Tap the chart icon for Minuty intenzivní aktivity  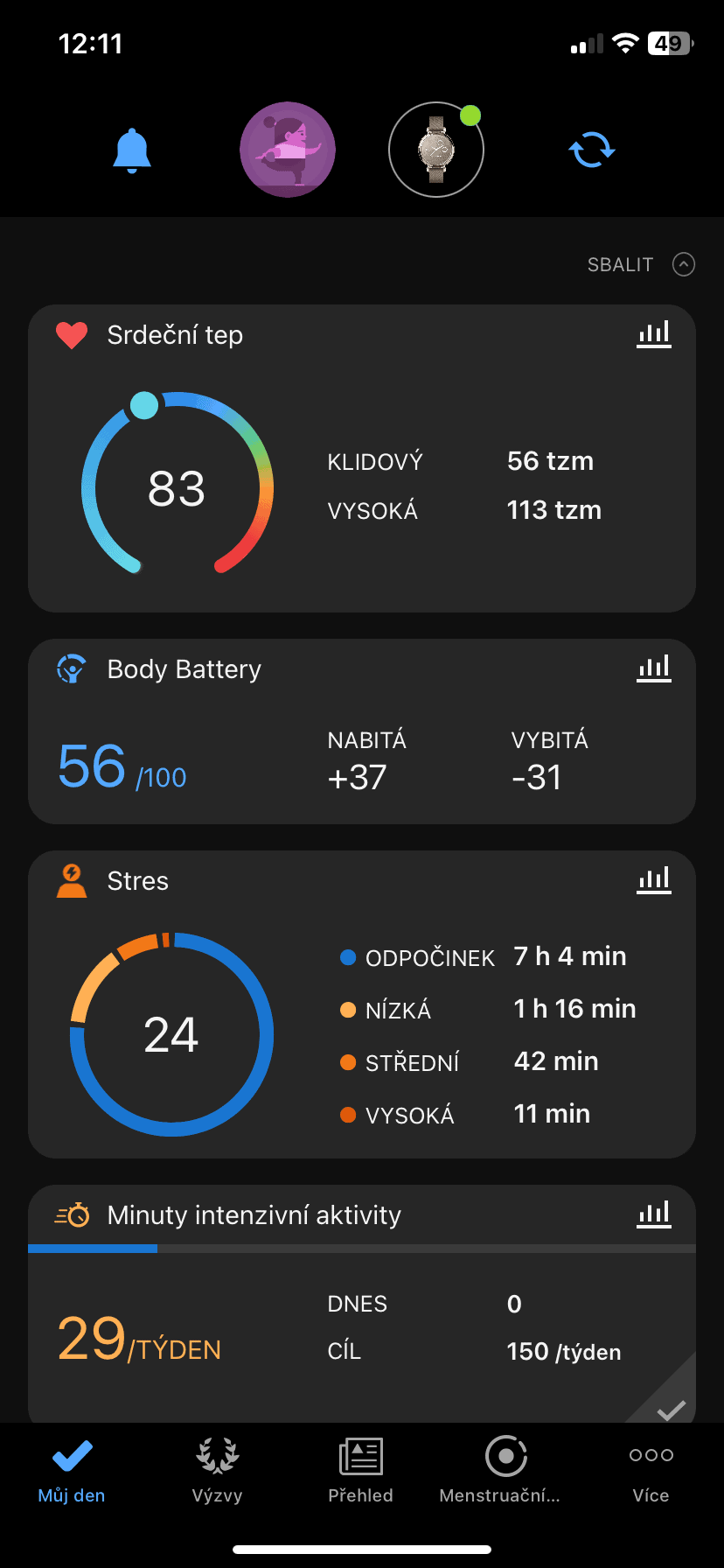654,1214
